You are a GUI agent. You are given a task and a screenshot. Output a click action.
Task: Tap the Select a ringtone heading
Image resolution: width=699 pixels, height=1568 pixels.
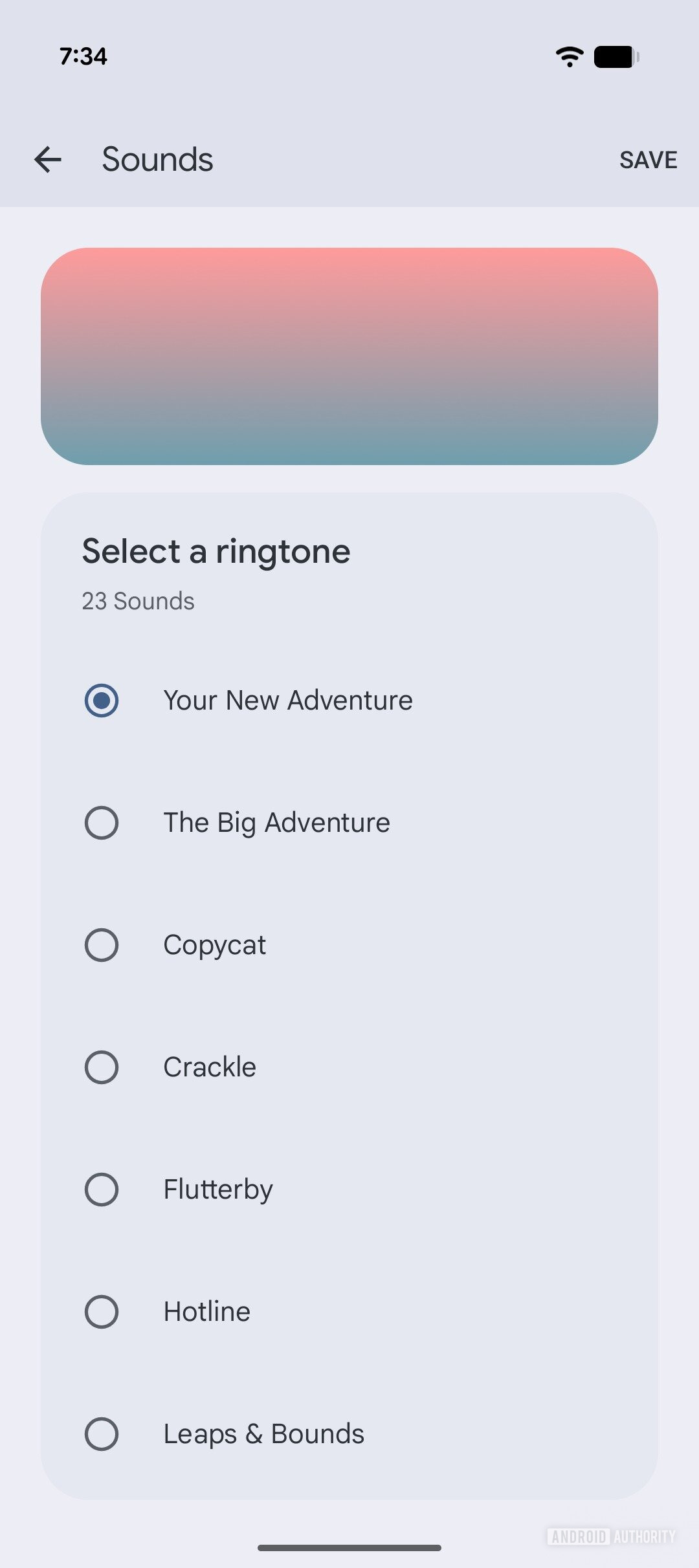pyautogui.click(x=216, y=550)
